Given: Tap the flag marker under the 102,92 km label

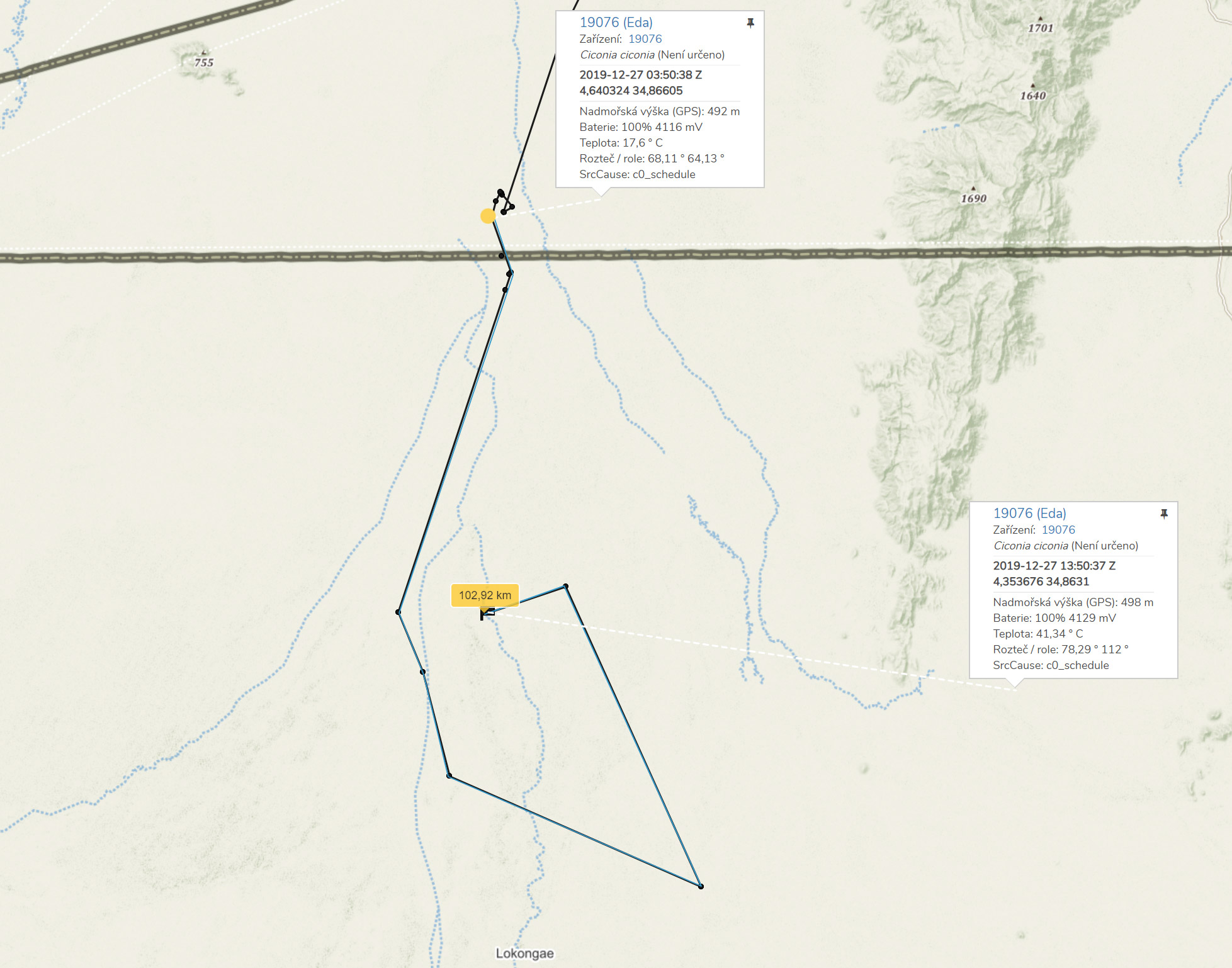Looking at the screenshot, I should 486,614.
